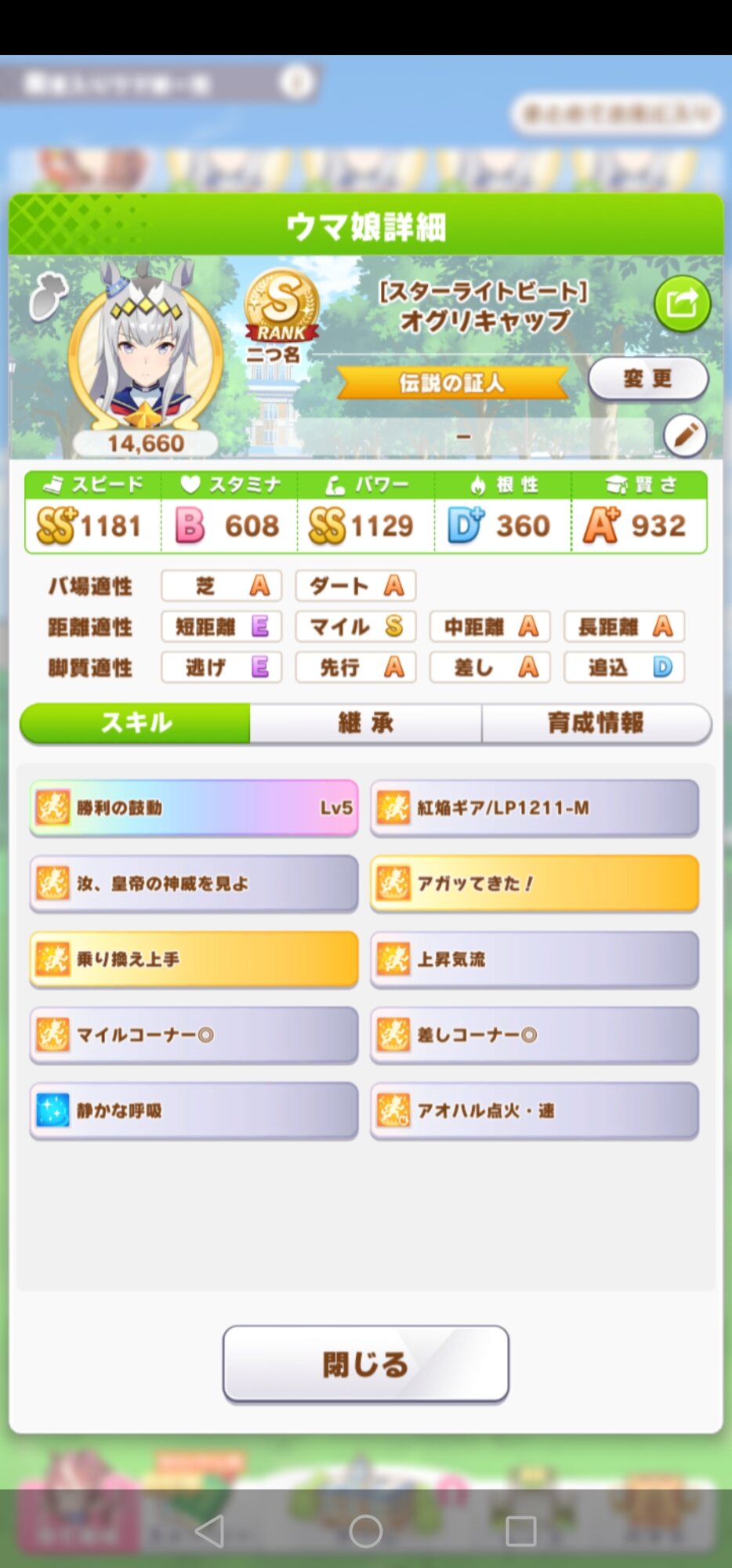
Task: Open the 差しコーナー◎ skill
Action: pos(535,1035)
